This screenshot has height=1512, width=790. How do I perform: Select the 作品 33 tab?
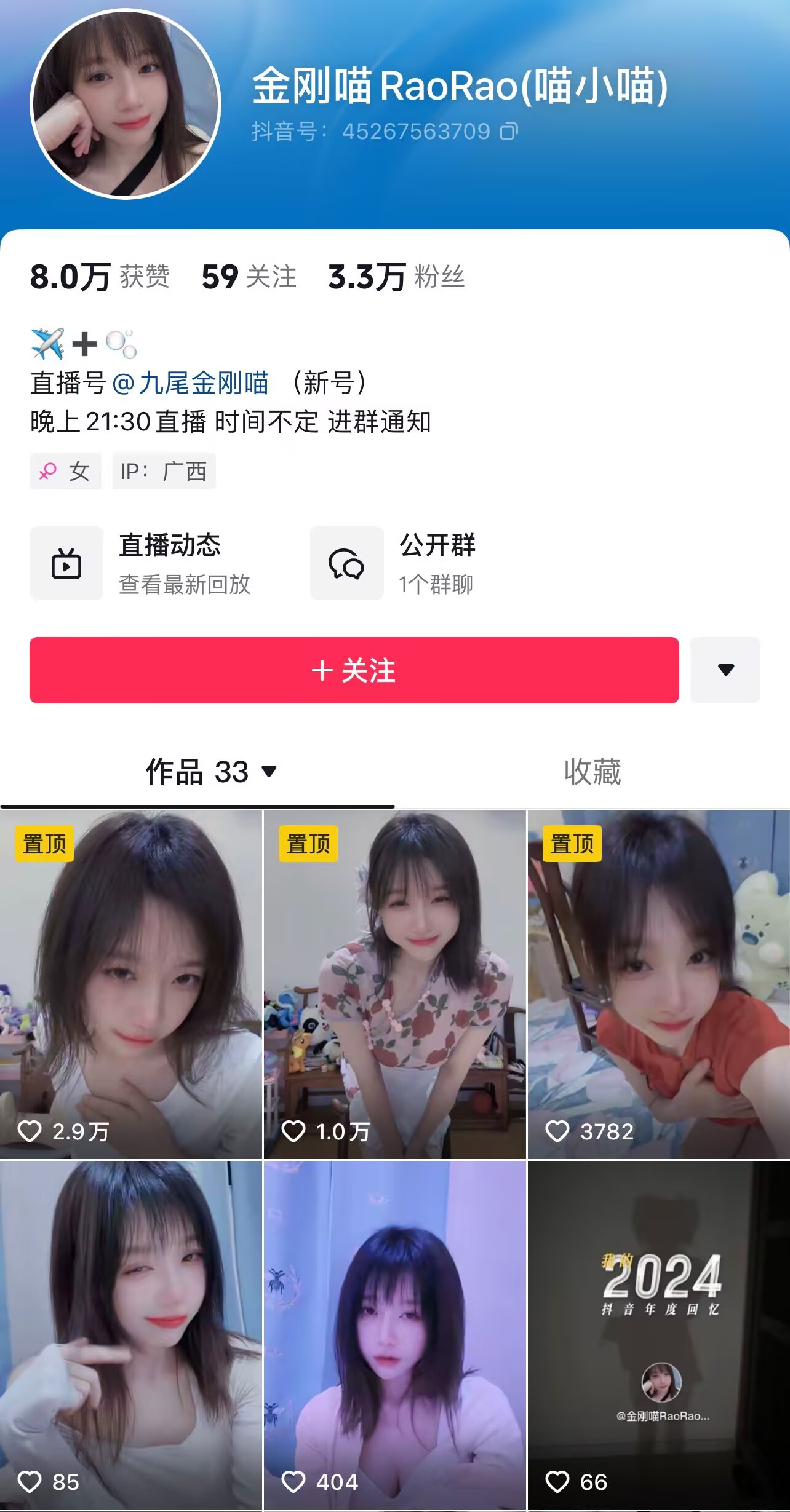coord(209,772)
